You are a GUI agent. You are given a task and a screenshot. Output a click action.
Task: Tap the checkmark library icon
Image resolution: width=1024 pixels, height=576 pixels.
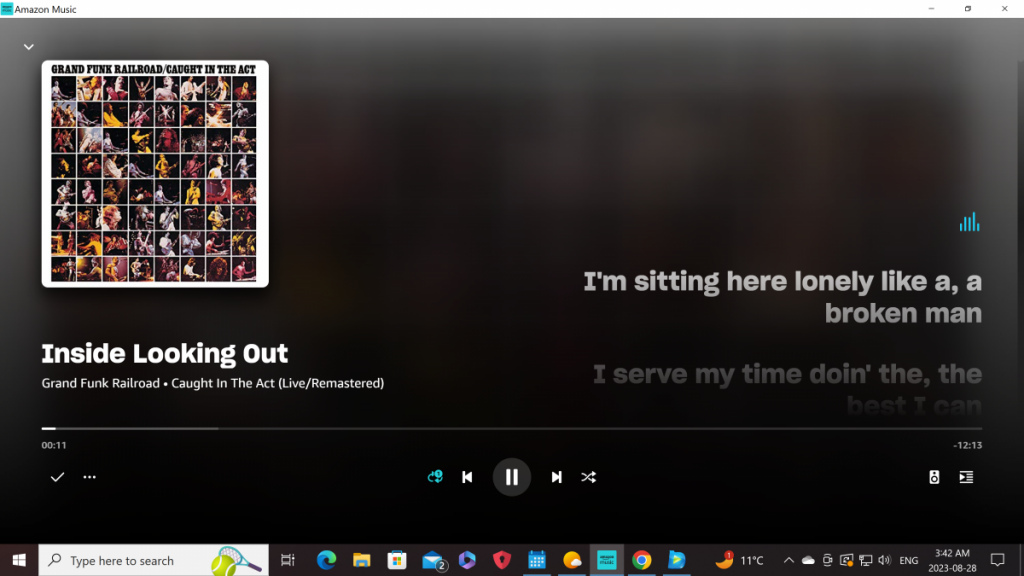tap(57, 477)
